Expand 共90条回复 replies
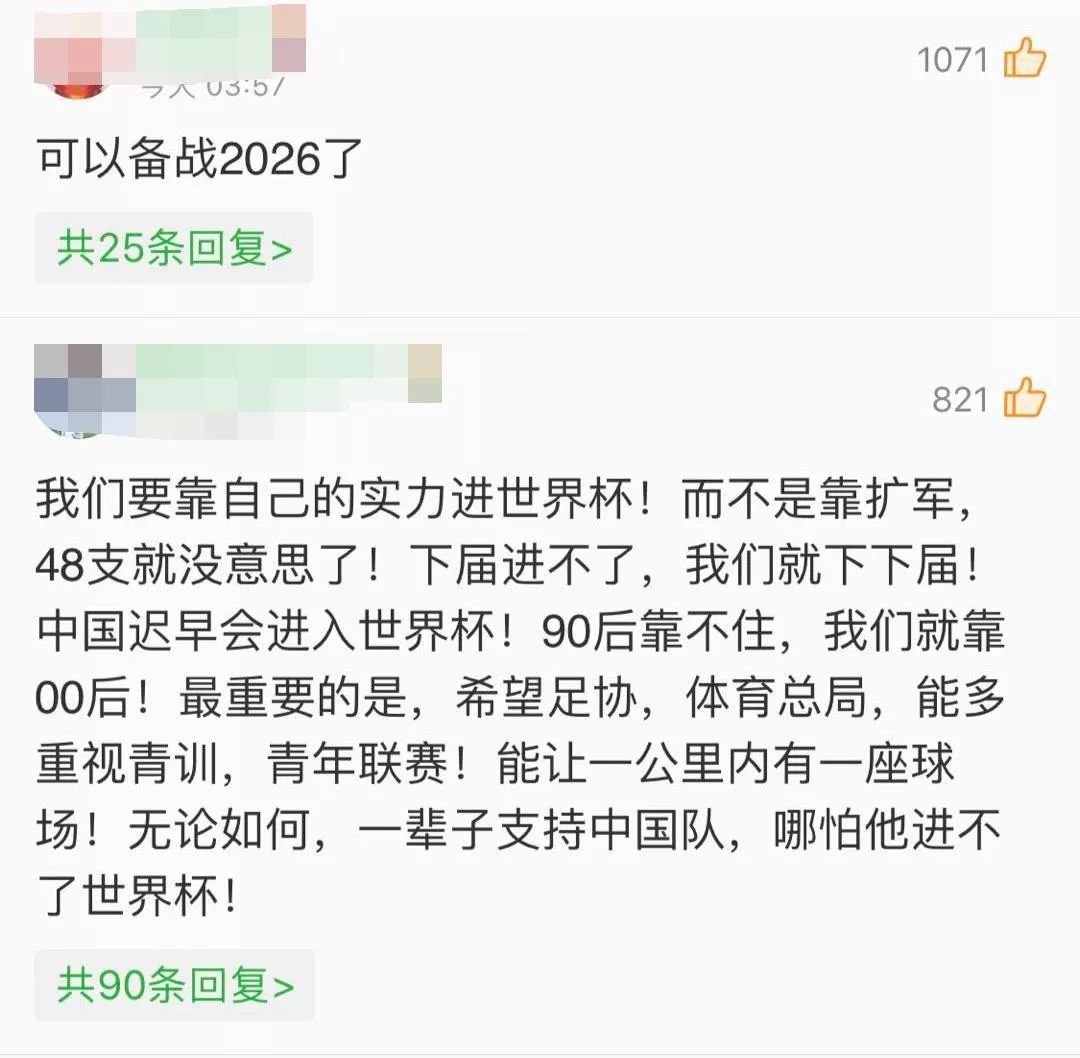Viewport: 1080px width, 1058px height. [x=174, y=986]
